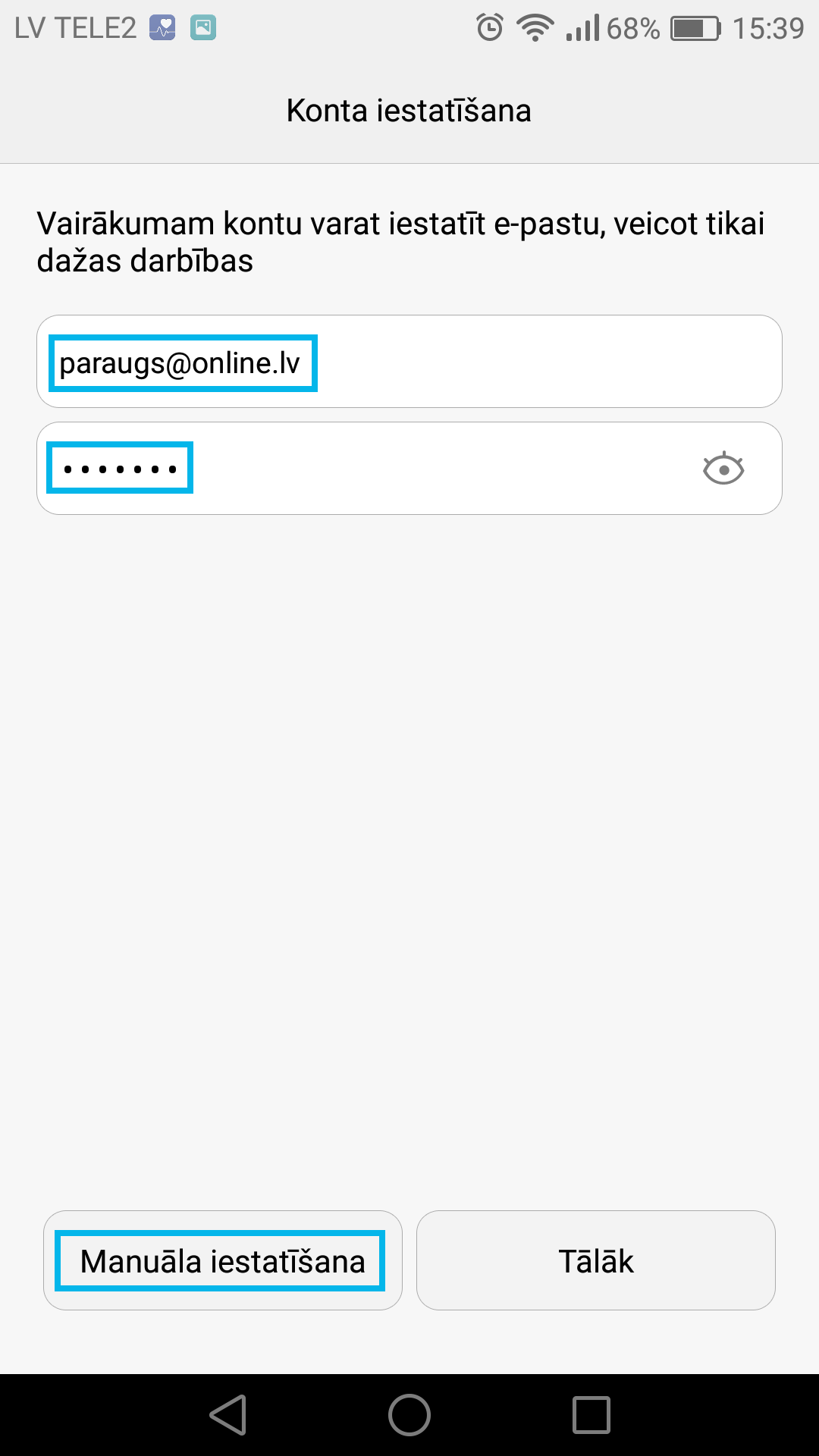Viewport: 819px width, 1456px height.
Task: Tap the email address field with paraugs@online.lv
Action: click(x=409, y=362)
